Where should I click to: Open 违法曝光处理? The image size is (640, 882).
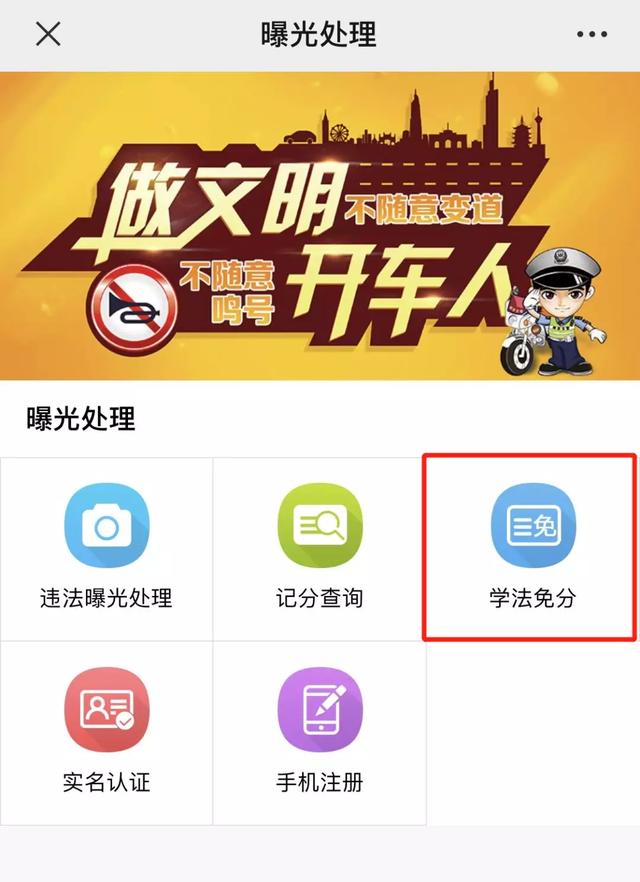tap(106, 549)
